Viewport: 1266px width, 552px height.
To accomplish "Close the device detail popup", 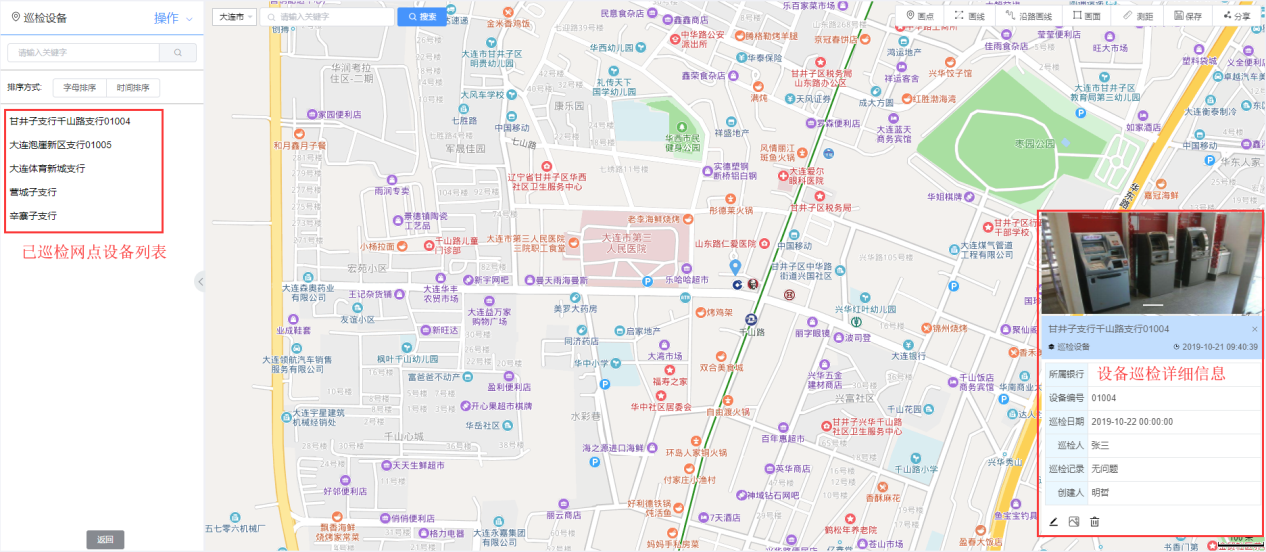I will [x=1255, y=329].
